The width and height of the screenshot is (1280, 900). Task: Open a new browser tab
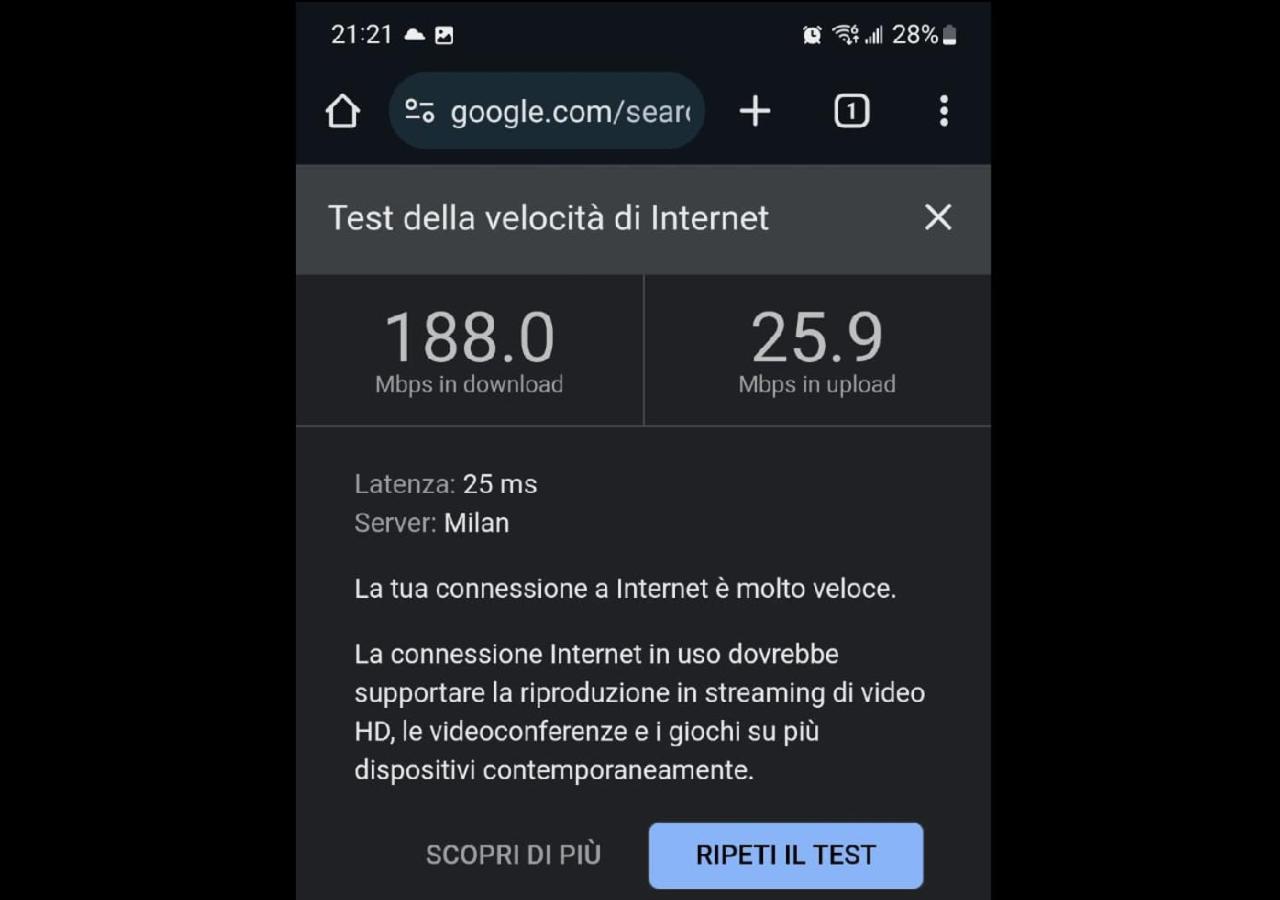[755, 111]
